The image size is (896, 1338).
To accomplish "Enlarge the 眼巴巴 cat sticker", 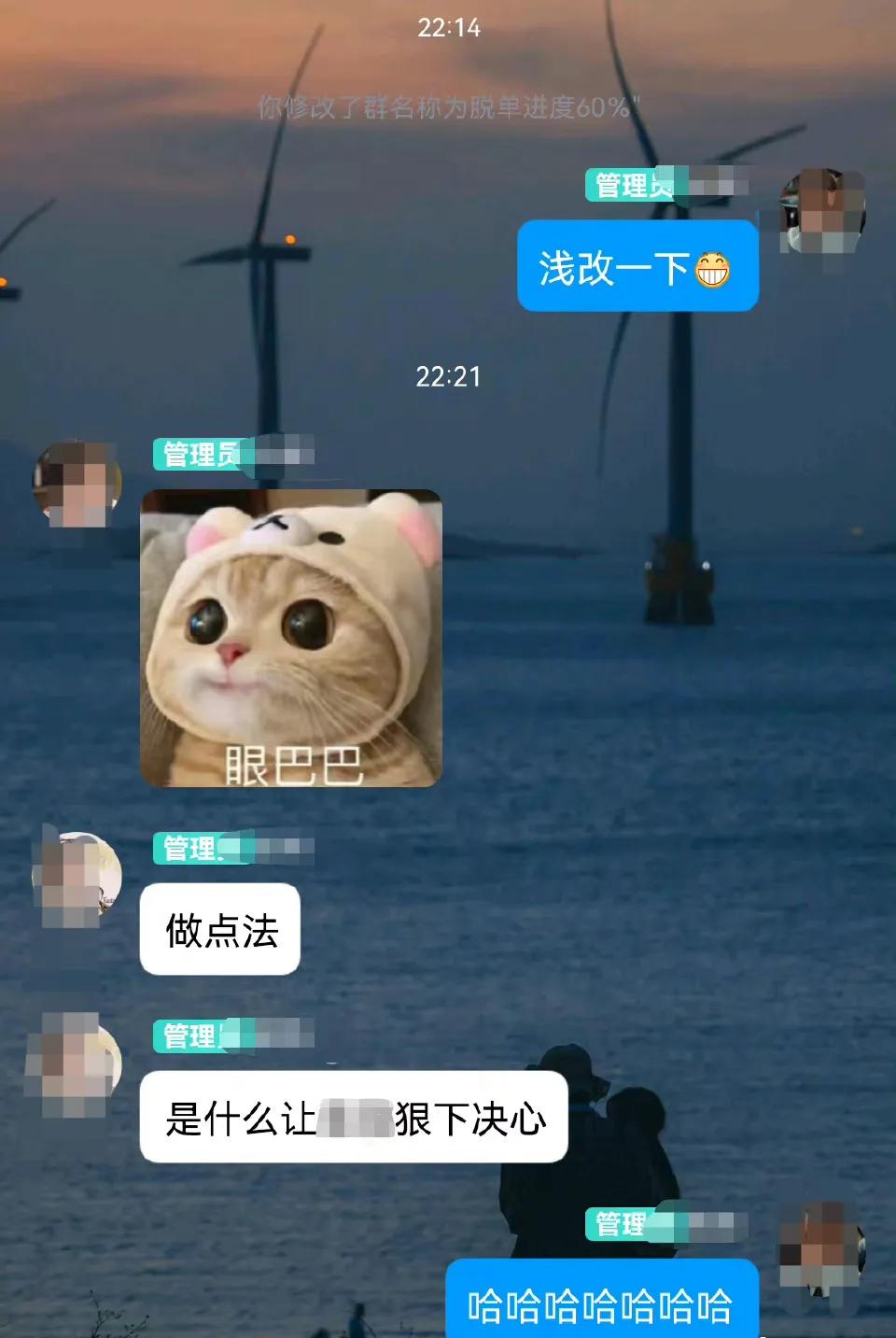I will (x=289, y=640).
